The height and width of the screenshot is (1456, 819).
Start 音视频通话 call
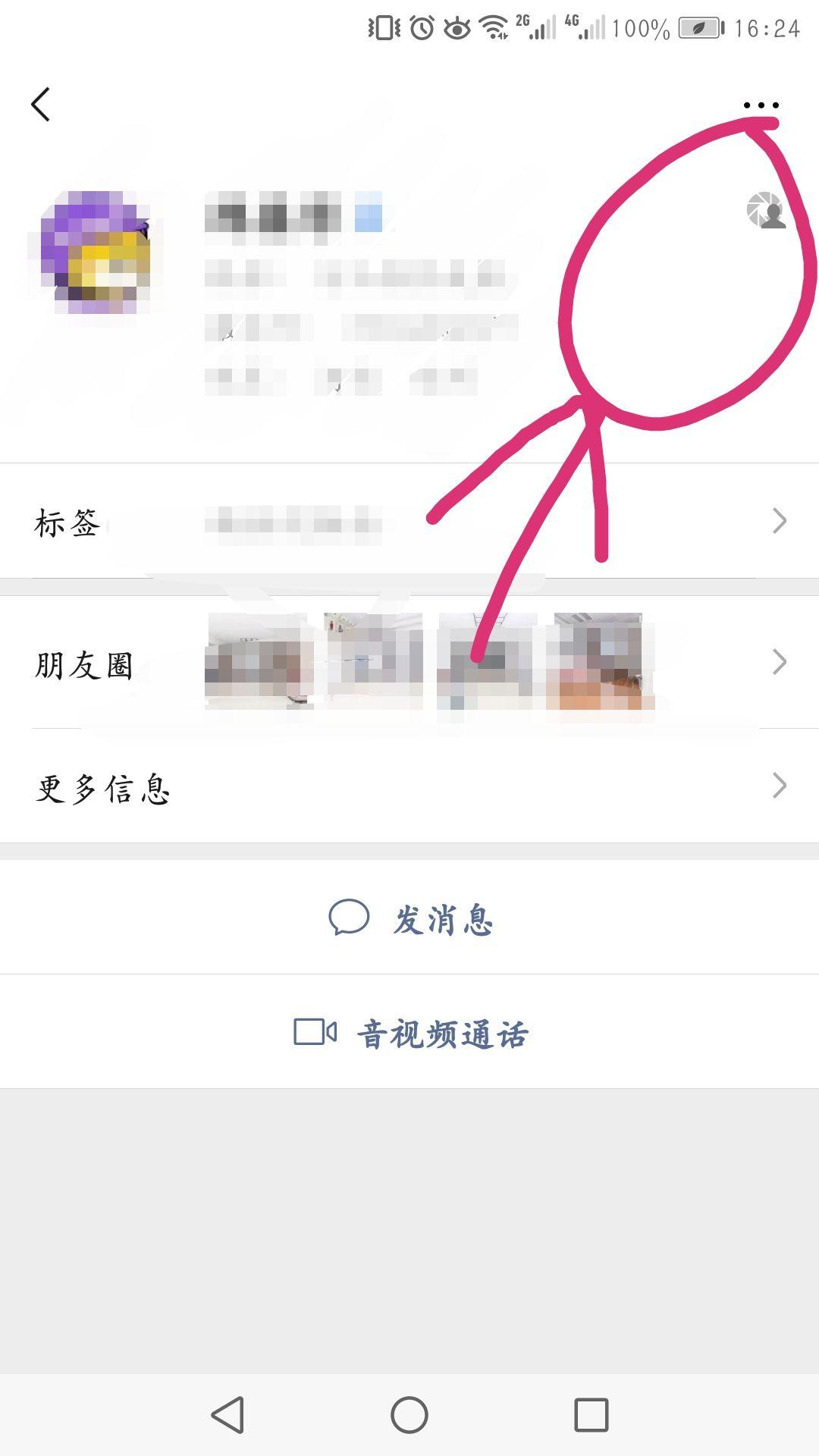(x=411, y=1033)
